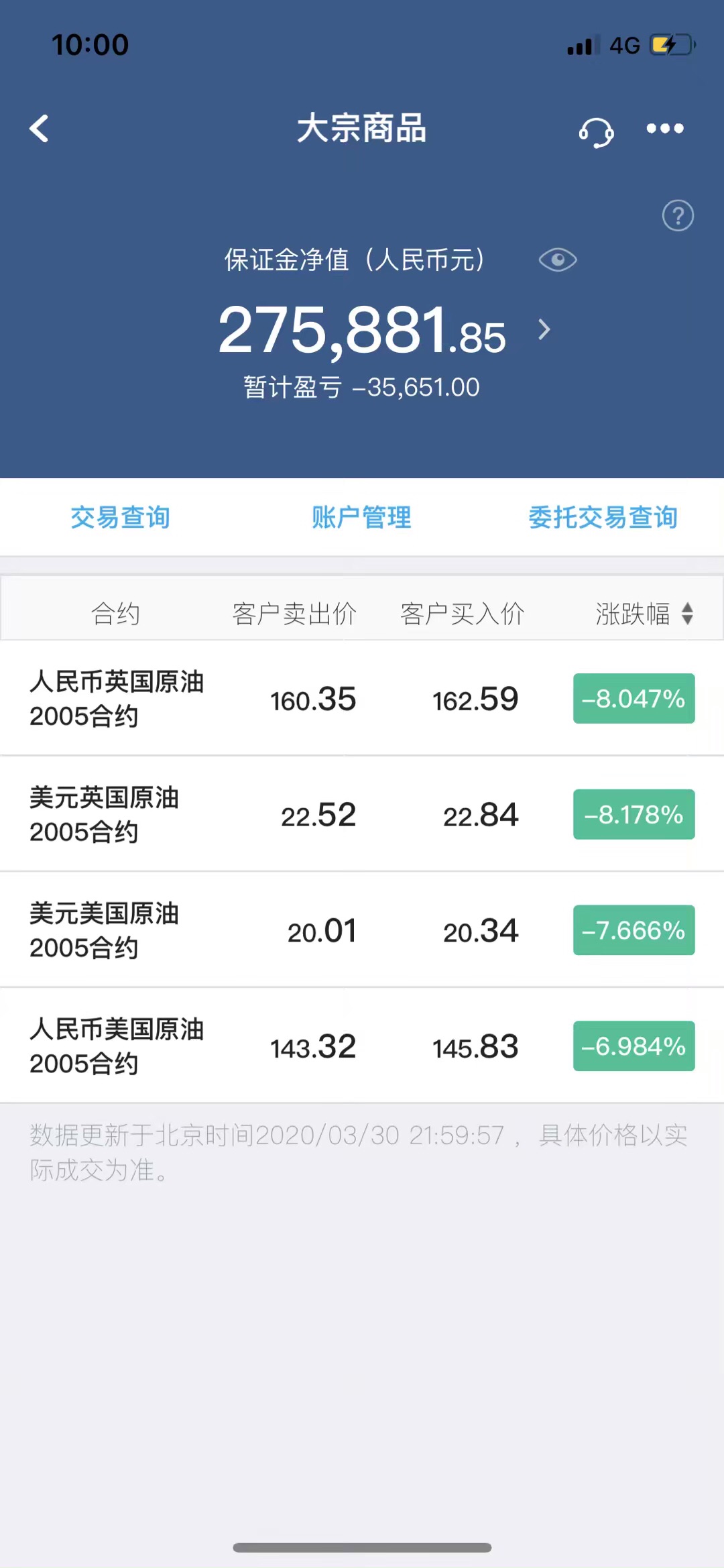The width and height of the screenshot is (724, 1568).
Task: Open the 人民币英国原油2005合约 row
Action: (362, 698)
